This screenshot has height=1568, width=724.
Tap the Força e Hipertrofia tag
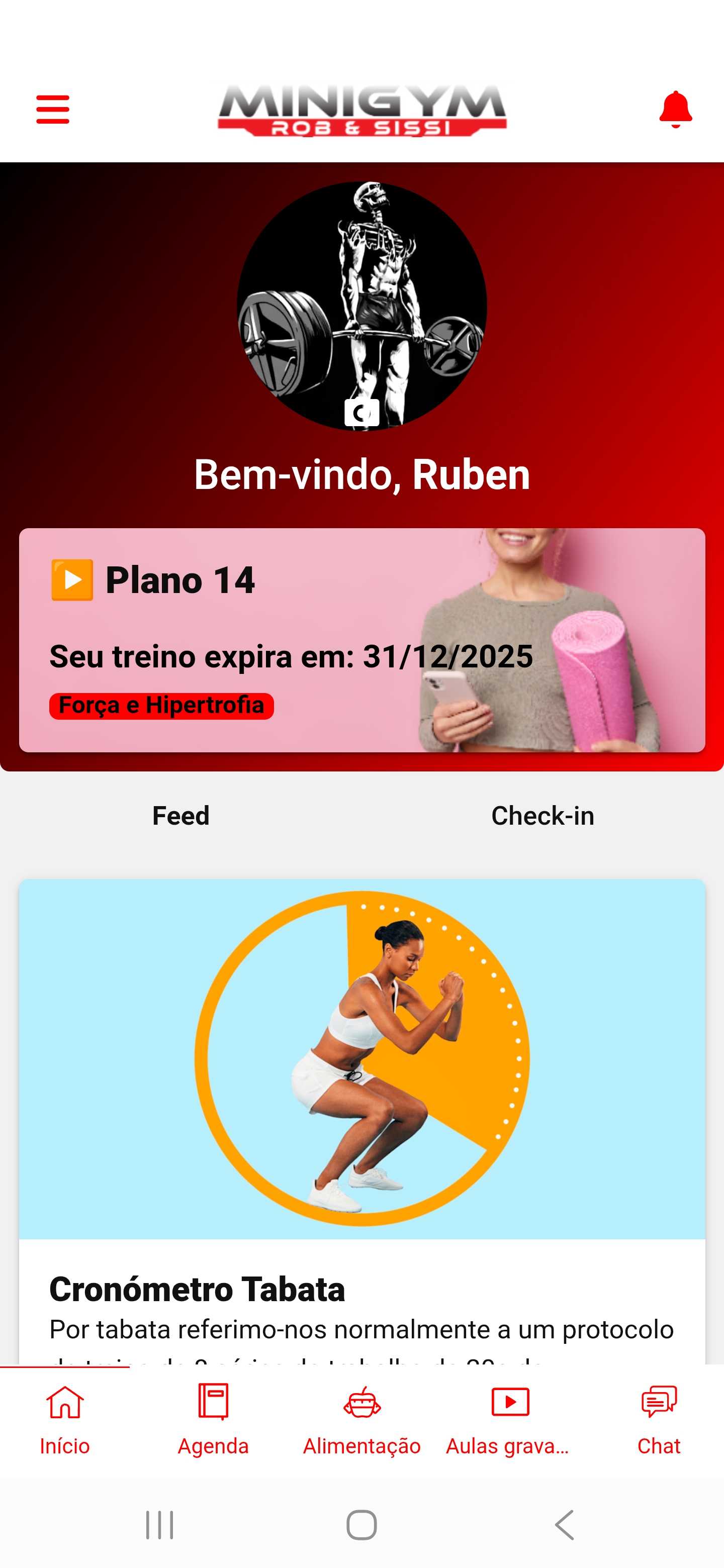pos(161,705)
